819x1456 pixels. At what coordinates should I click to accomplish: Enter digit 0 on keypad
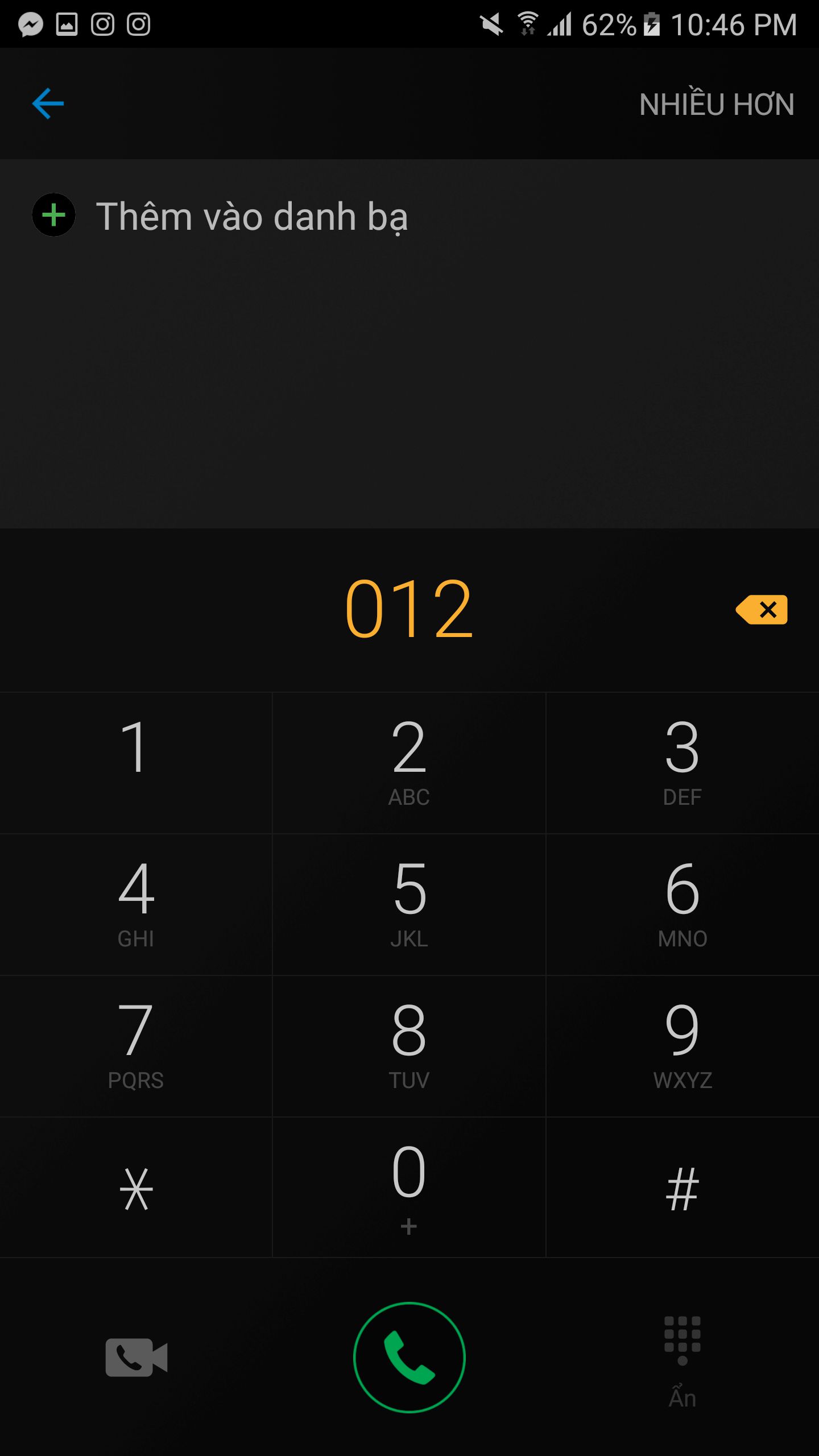click(x=409, y=1188)
